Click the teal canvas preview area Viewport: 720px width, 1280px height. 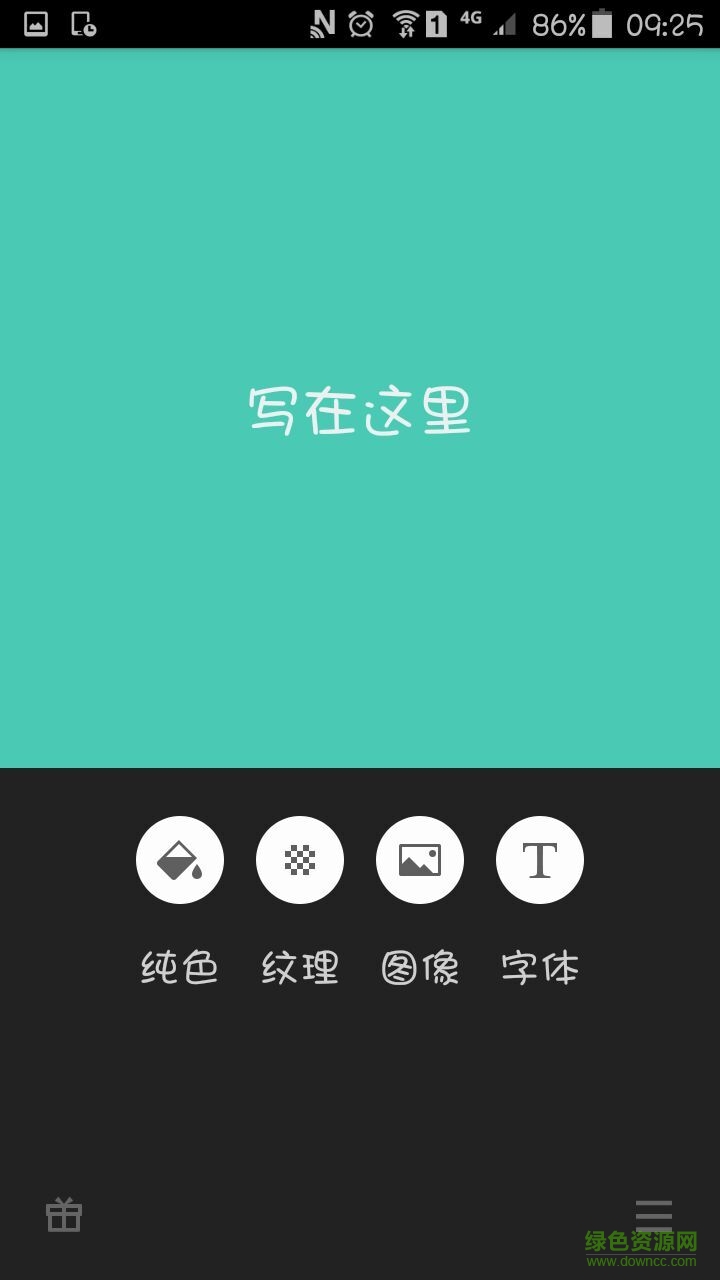(360, 600)
